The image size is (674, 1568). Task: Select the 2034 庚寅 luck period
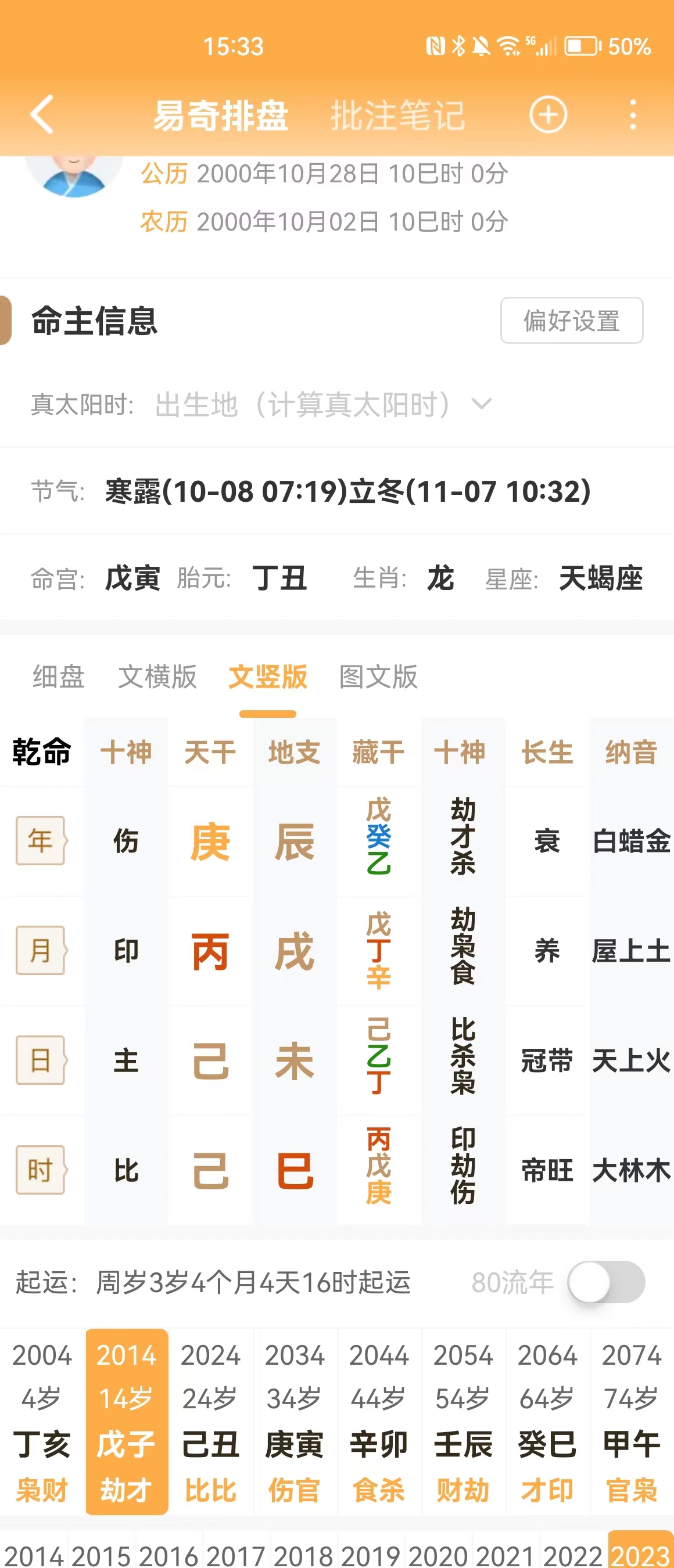(295, 1421)
